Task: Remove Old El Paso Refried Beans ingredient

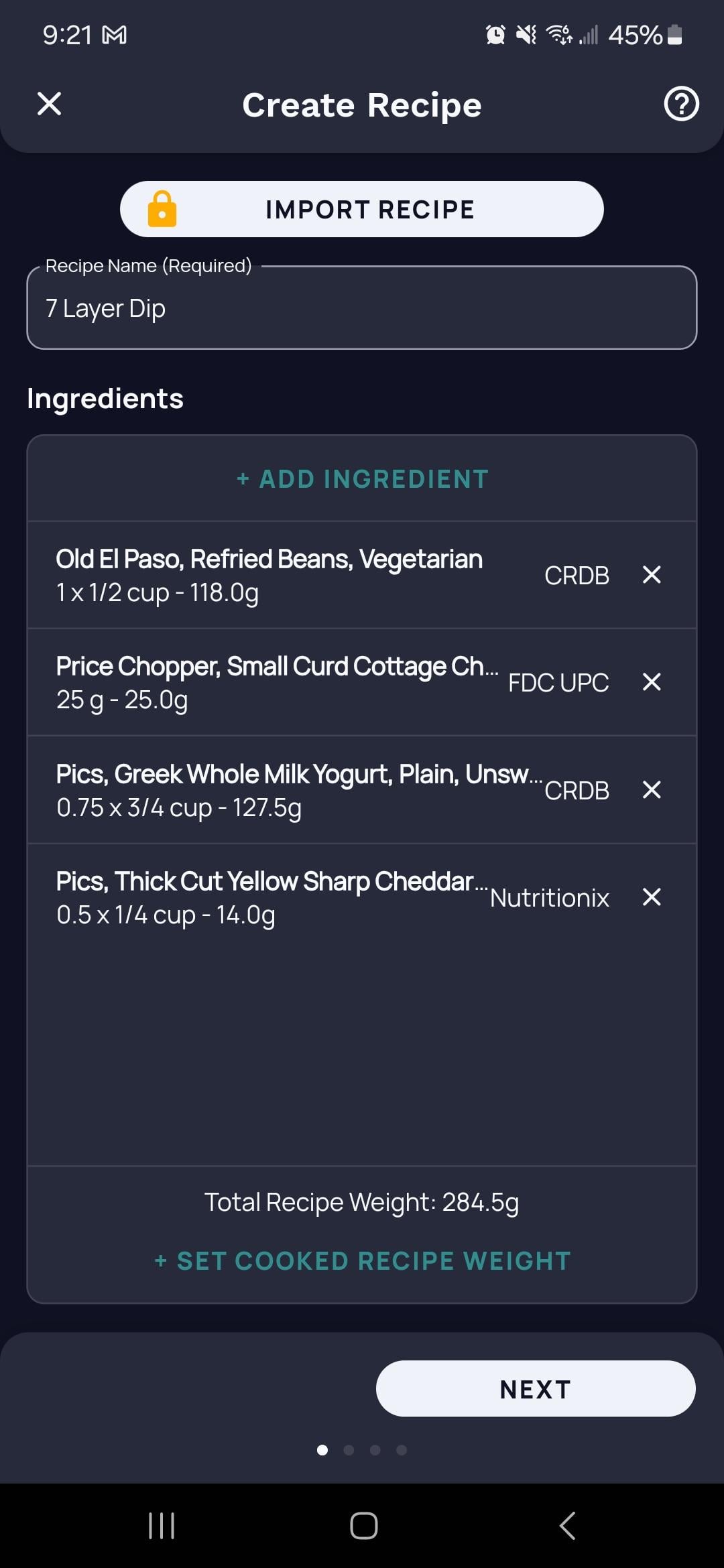Action: point(652,575)
